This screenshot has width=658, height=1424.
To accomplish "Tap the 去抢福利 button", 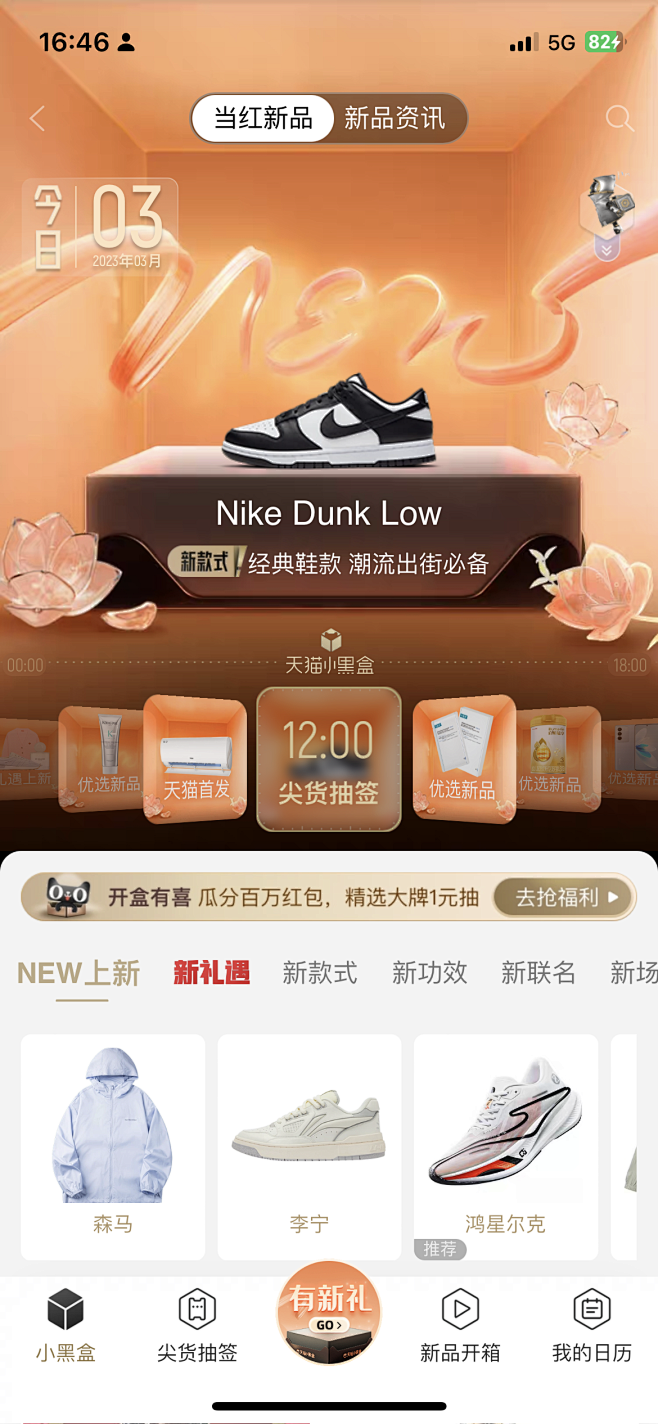I will pos(564,898).
